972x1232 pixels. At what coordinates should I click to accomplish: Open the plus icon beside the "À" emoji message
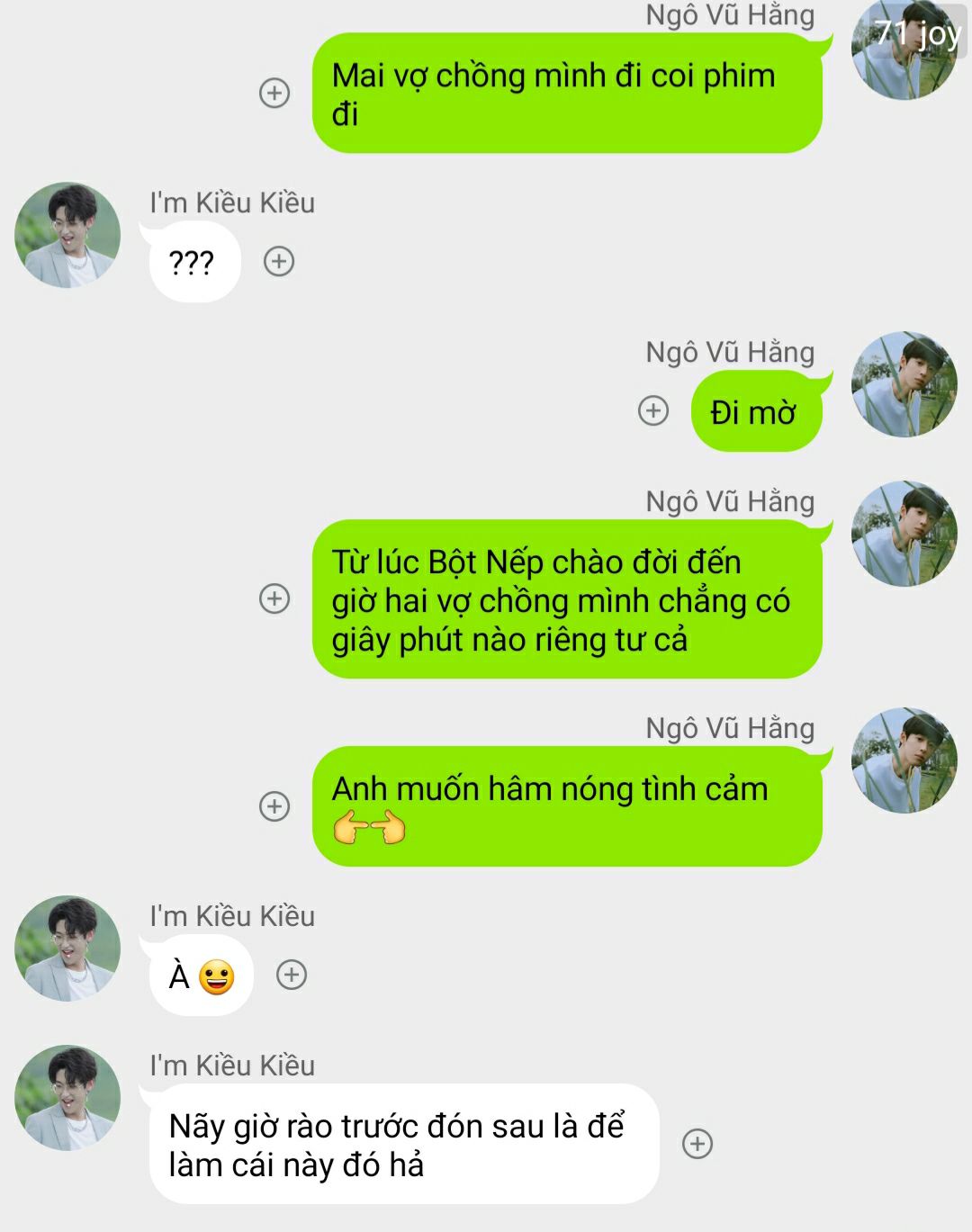(x=292, y=975)
